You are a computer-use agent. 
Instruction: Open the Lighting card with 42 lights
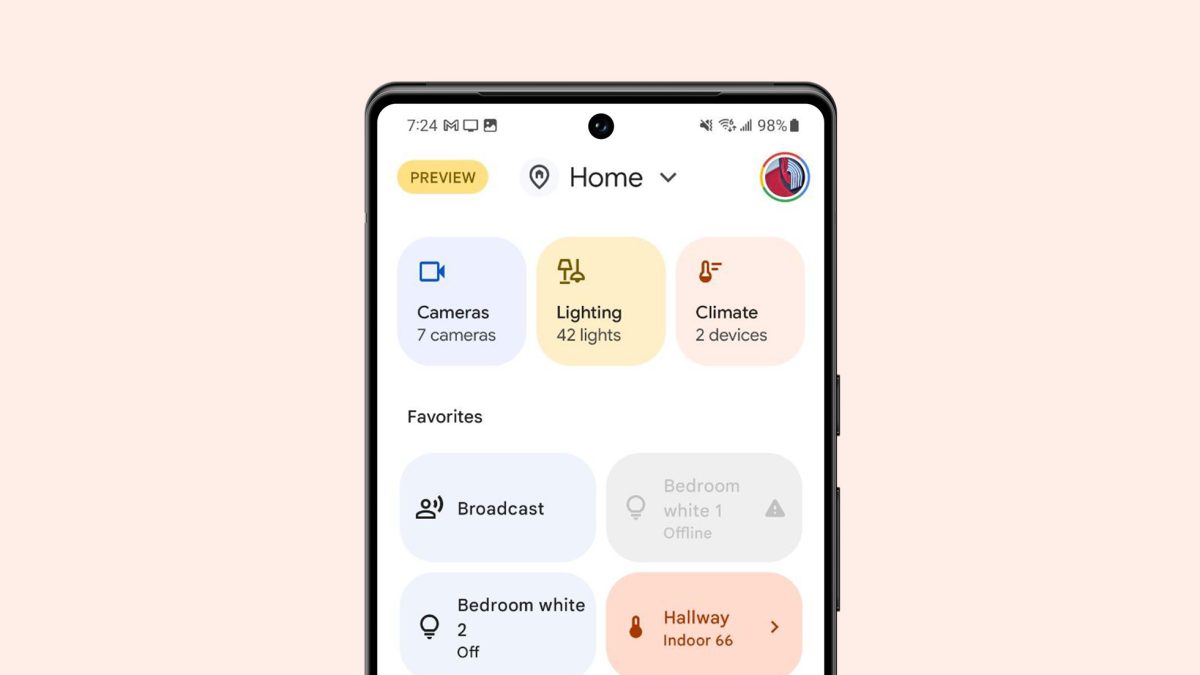[x=601, y=301]
